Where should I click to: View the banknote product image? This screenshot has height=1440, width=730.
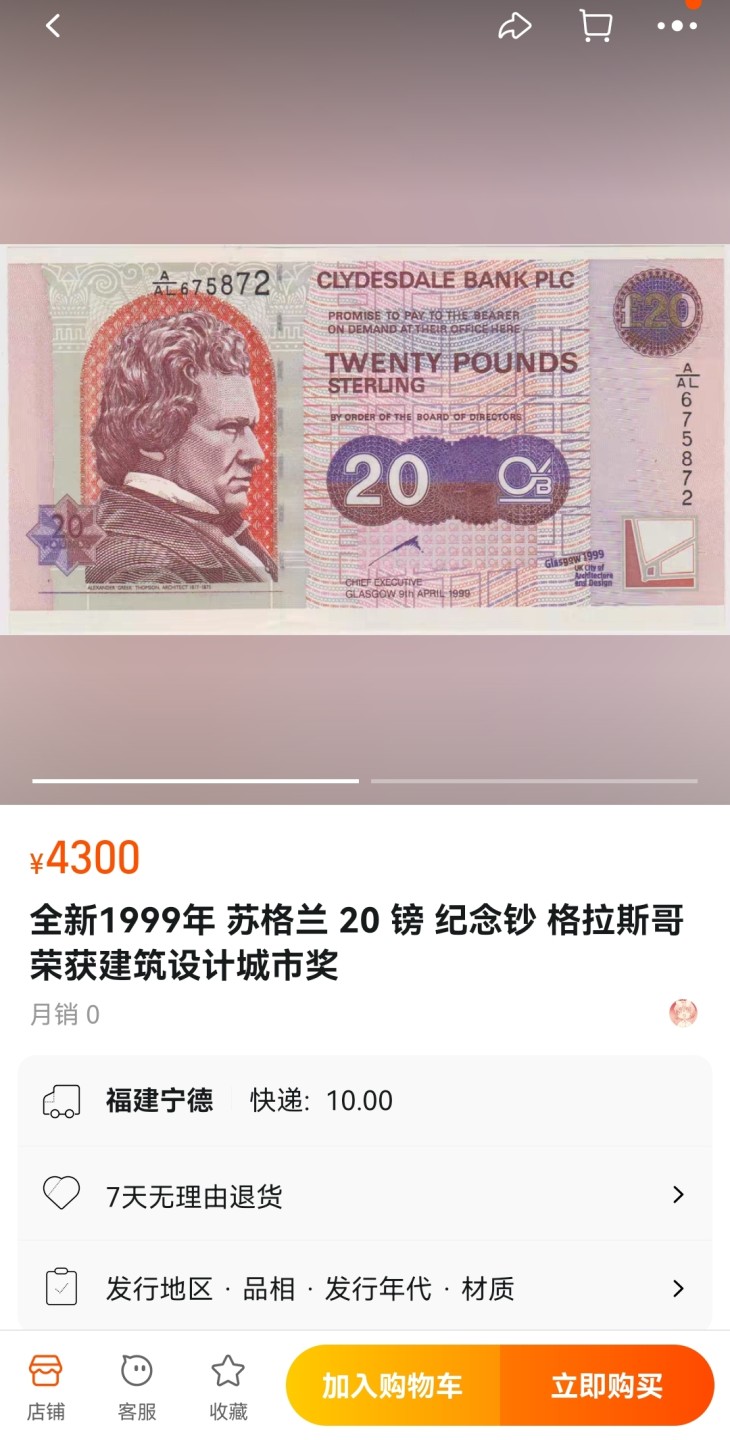365,440
